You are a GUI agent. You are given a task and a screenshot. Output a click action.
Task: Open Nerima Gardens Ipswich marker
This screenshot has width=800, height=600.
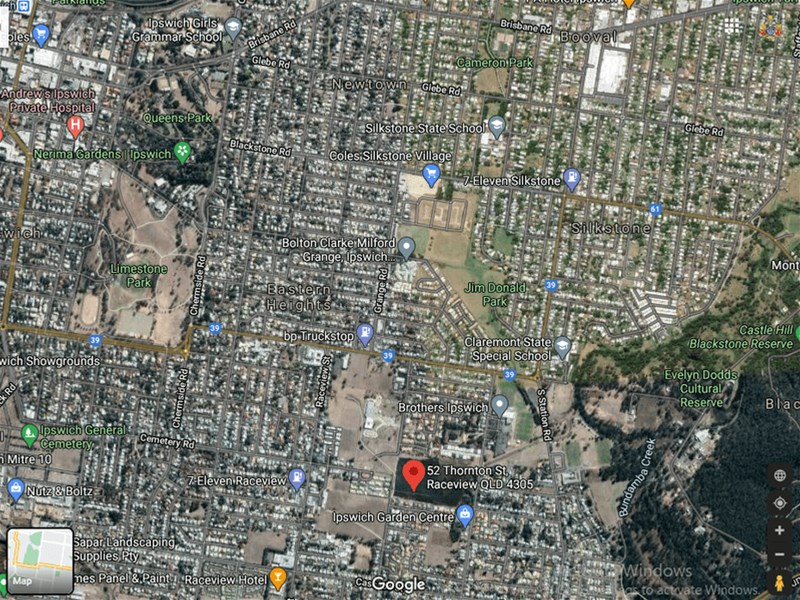(182, 152)
